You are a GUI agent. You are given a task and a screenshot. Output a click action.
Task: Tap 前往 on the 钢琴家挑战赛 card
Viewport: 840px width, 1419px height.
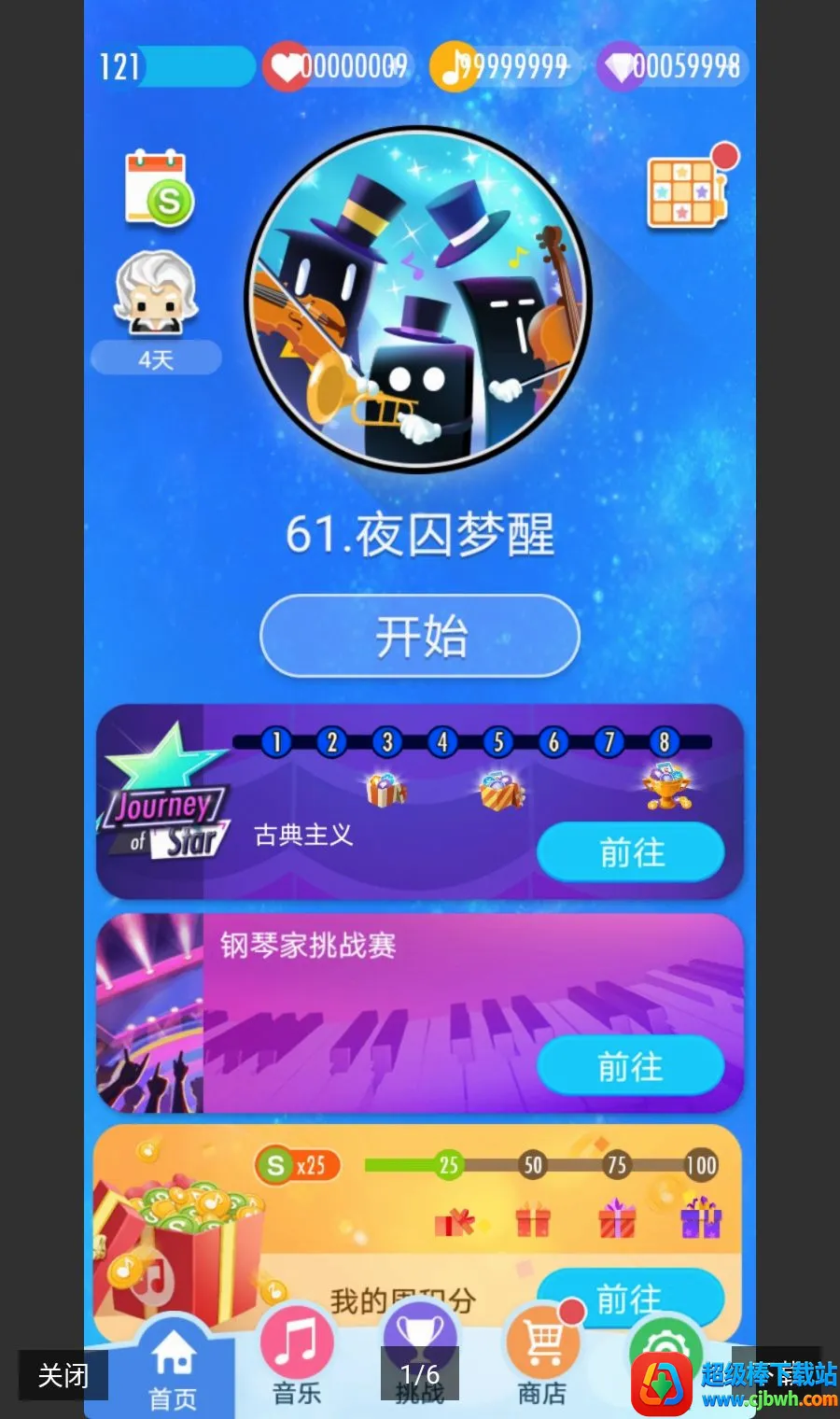point(631,1065)
